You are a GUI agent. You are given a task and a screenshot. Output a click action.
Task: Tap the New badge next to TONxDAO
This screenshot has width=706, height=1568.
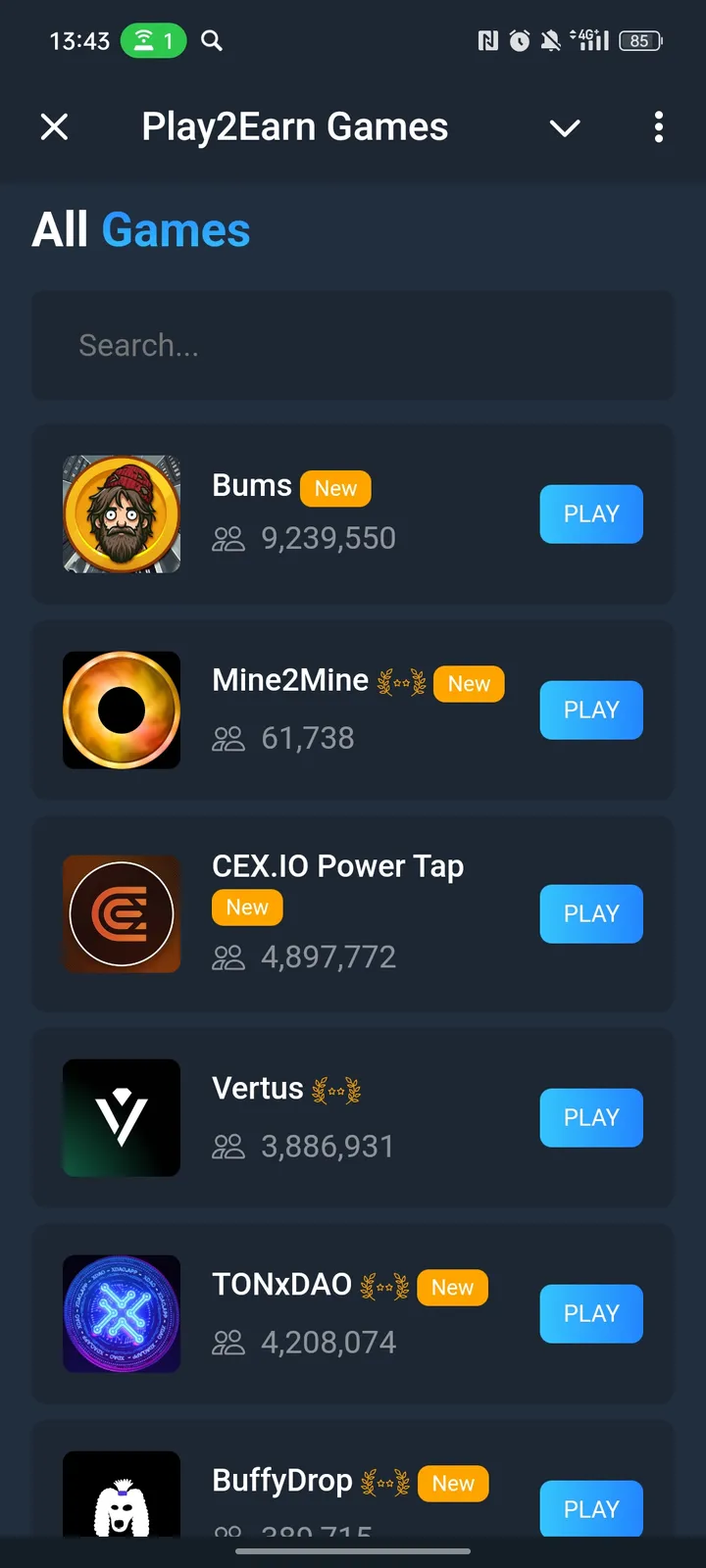[x=452, y=1287]
